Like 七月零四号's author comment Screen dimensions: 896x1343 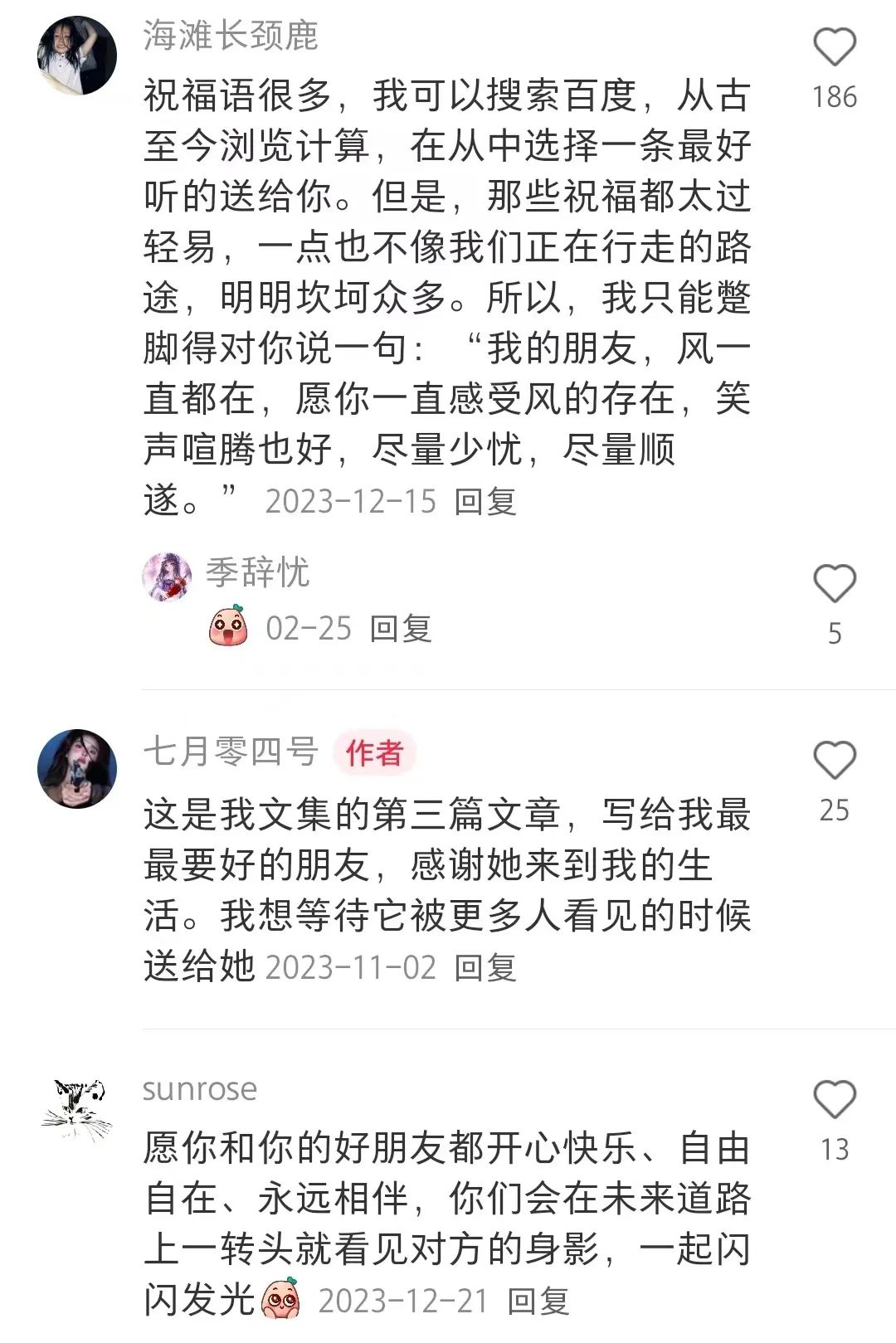pyautogui.click(x=834, y=761)
